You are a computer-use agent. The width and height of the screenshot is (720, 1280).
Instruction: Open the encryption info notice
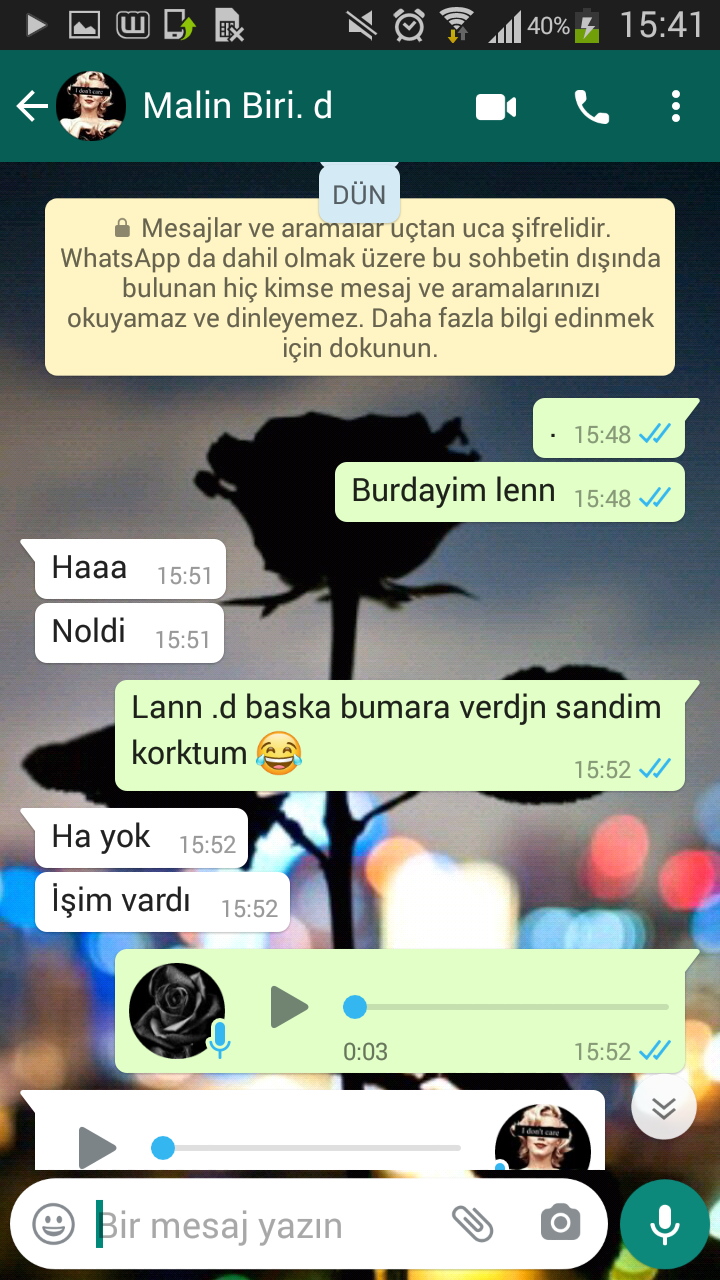click(x=360, y=288)
